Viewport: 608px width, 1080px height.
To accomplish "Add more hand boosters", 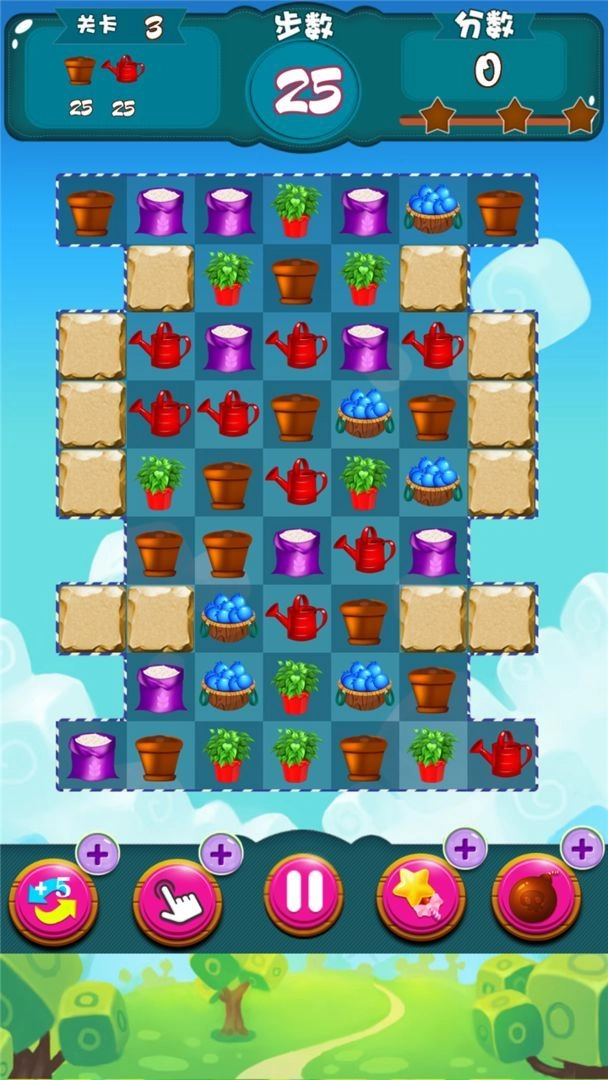I will coord(221,855).
